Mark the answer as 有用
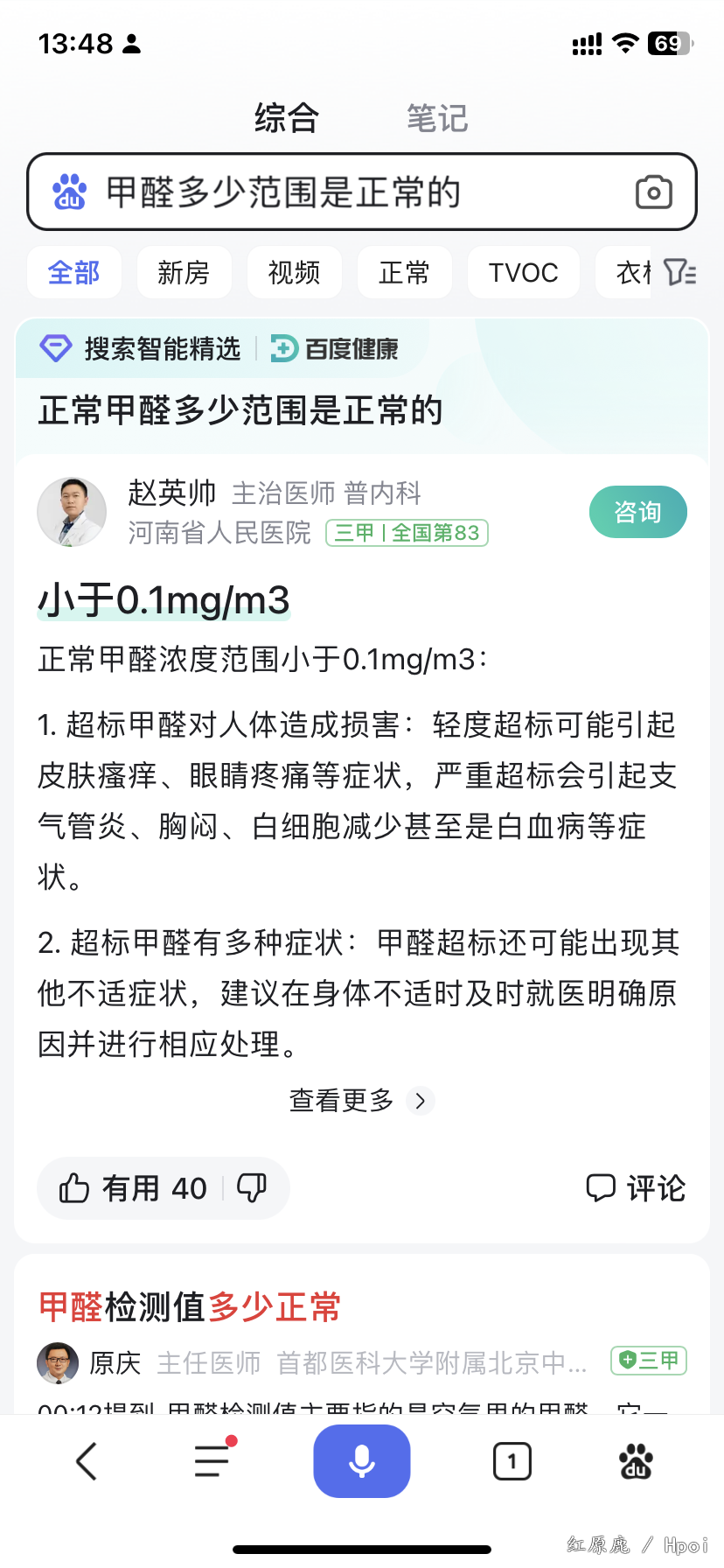The image size is (724, 1568). (x=133, y=1188)
